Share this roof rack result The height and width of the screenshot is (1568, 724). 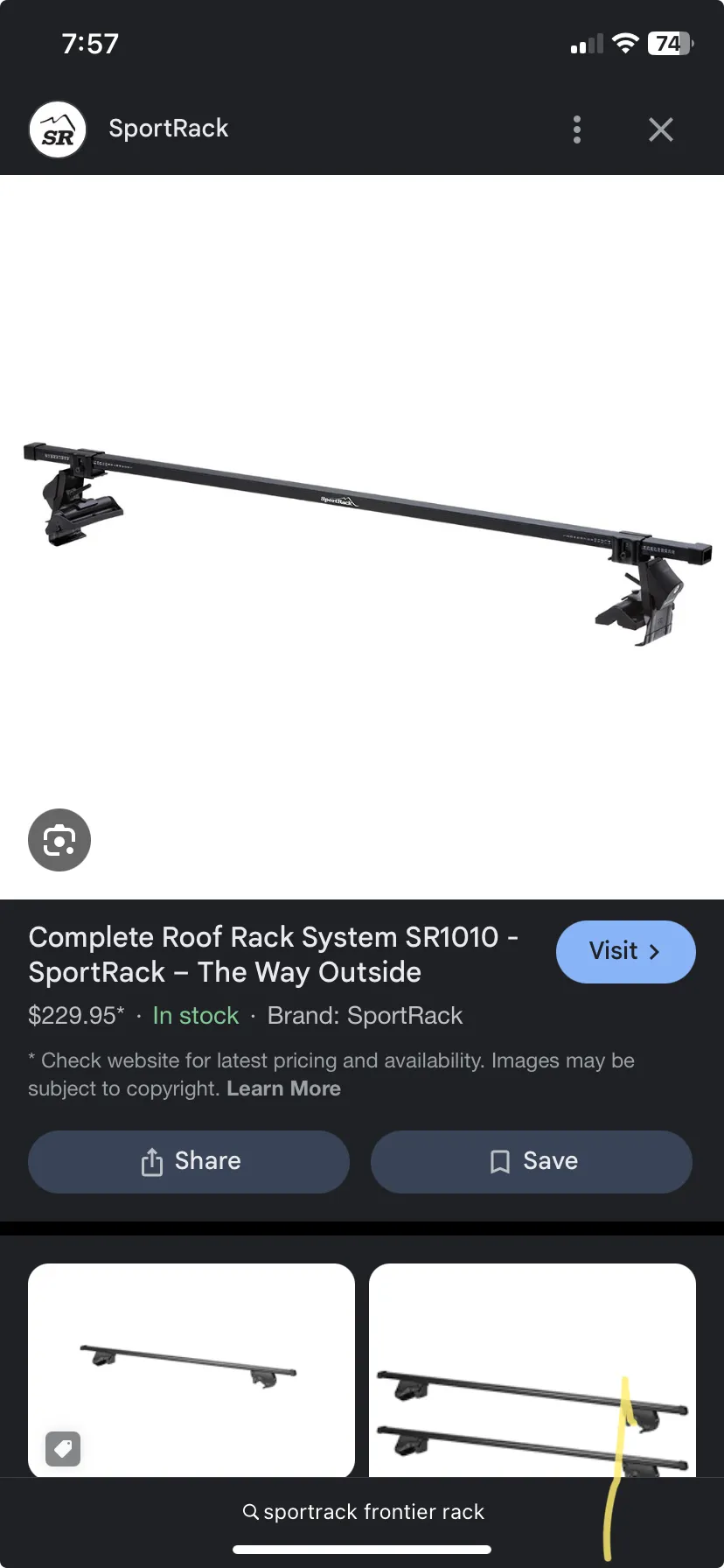[189, 1161]
